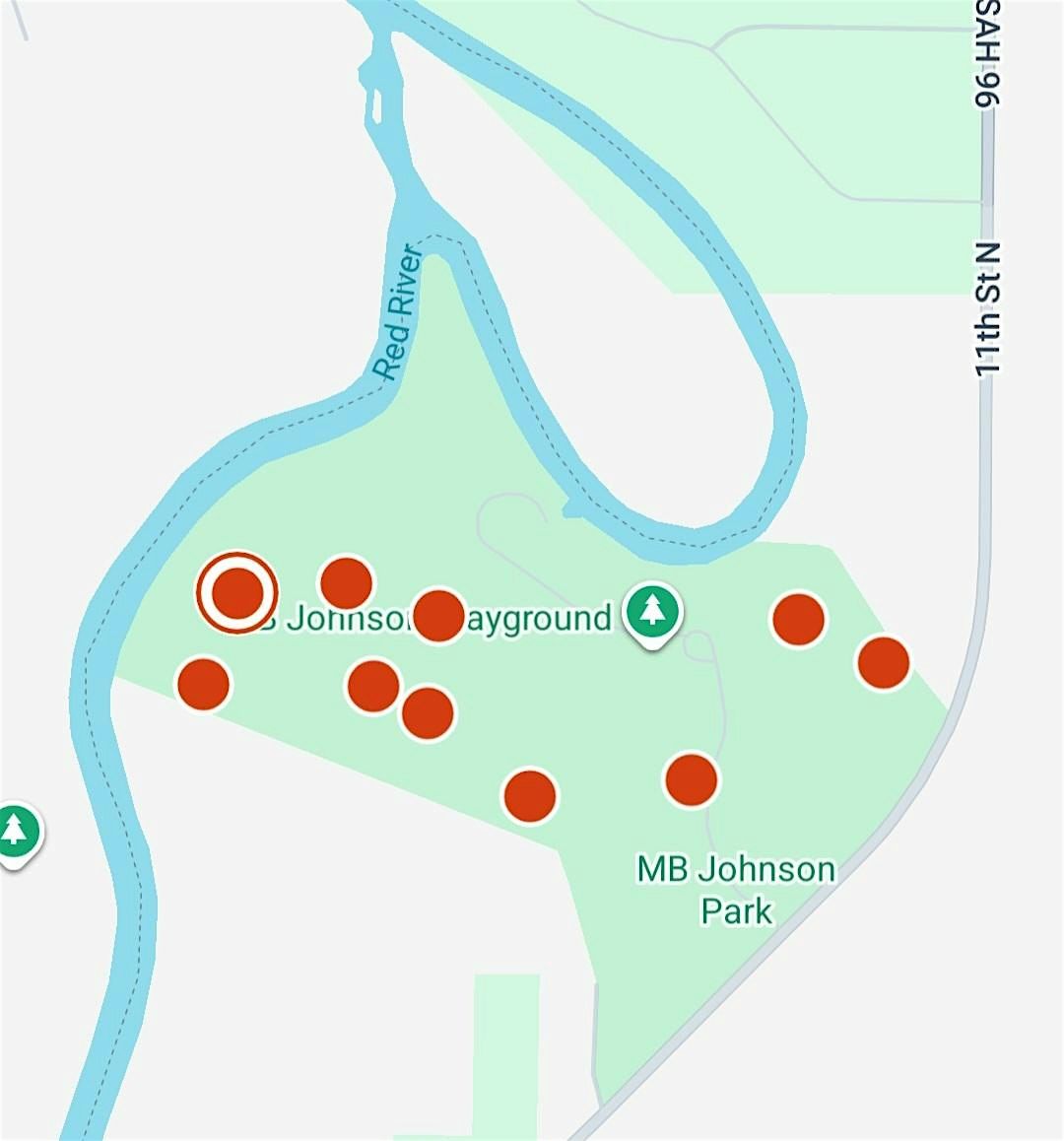The width and height of the screenshot is (1064, 1141).
Task: Tap the red marker covering the Playground label
Action: (x=437, y=617)
